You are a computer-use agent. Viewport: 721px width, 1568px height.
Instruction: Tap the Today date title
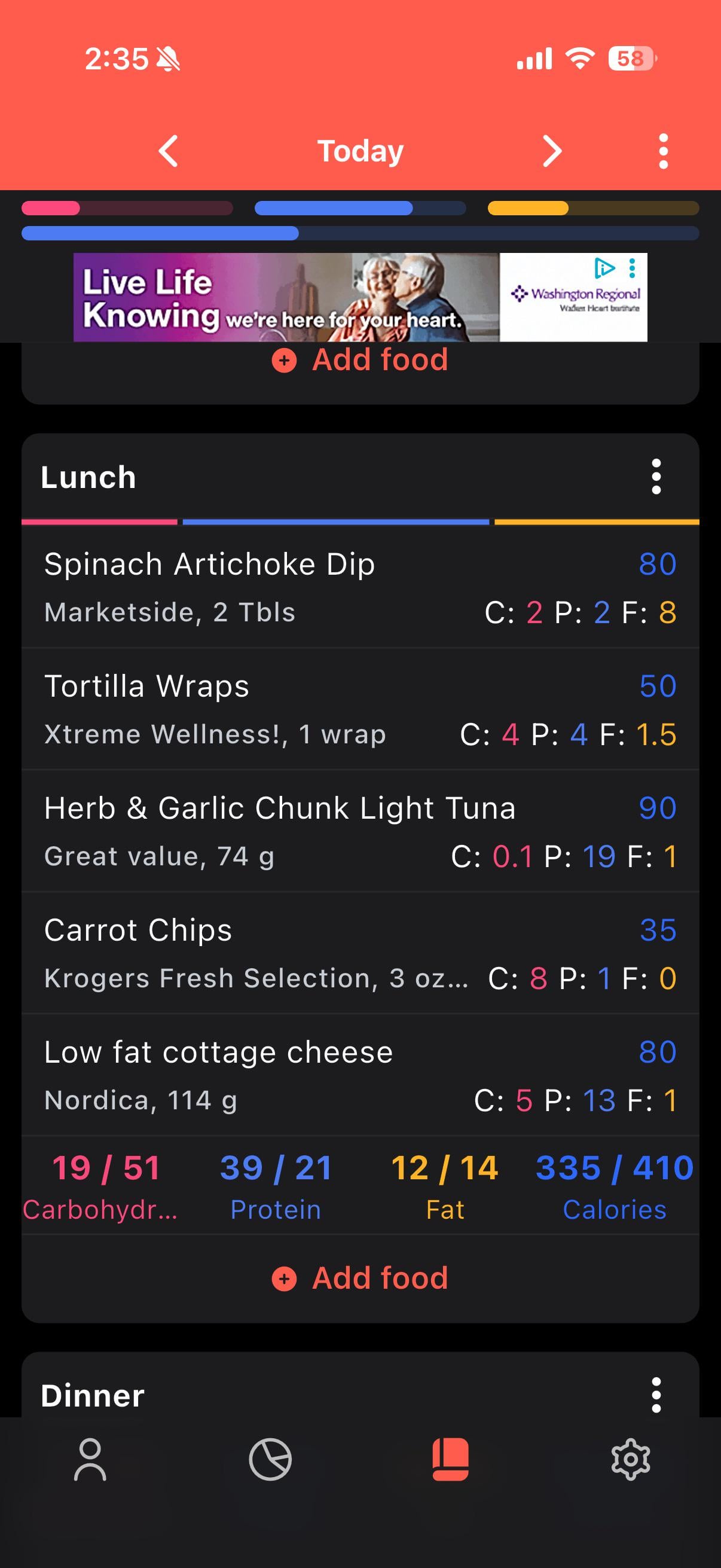point(360,151)
